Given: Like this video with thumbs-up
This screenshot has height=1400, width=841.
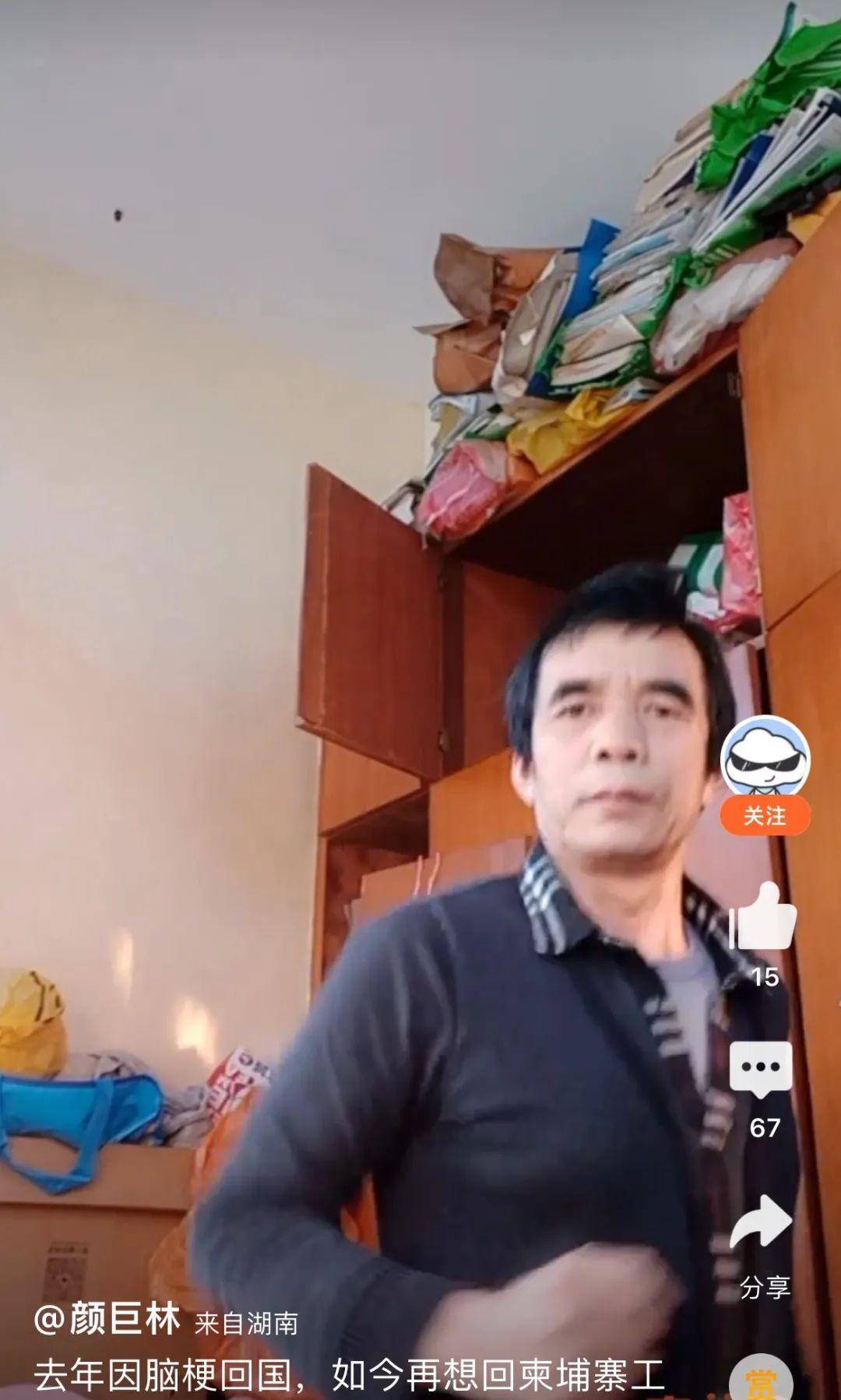Looking at the screenshot, I should click(x=763, y=918).
